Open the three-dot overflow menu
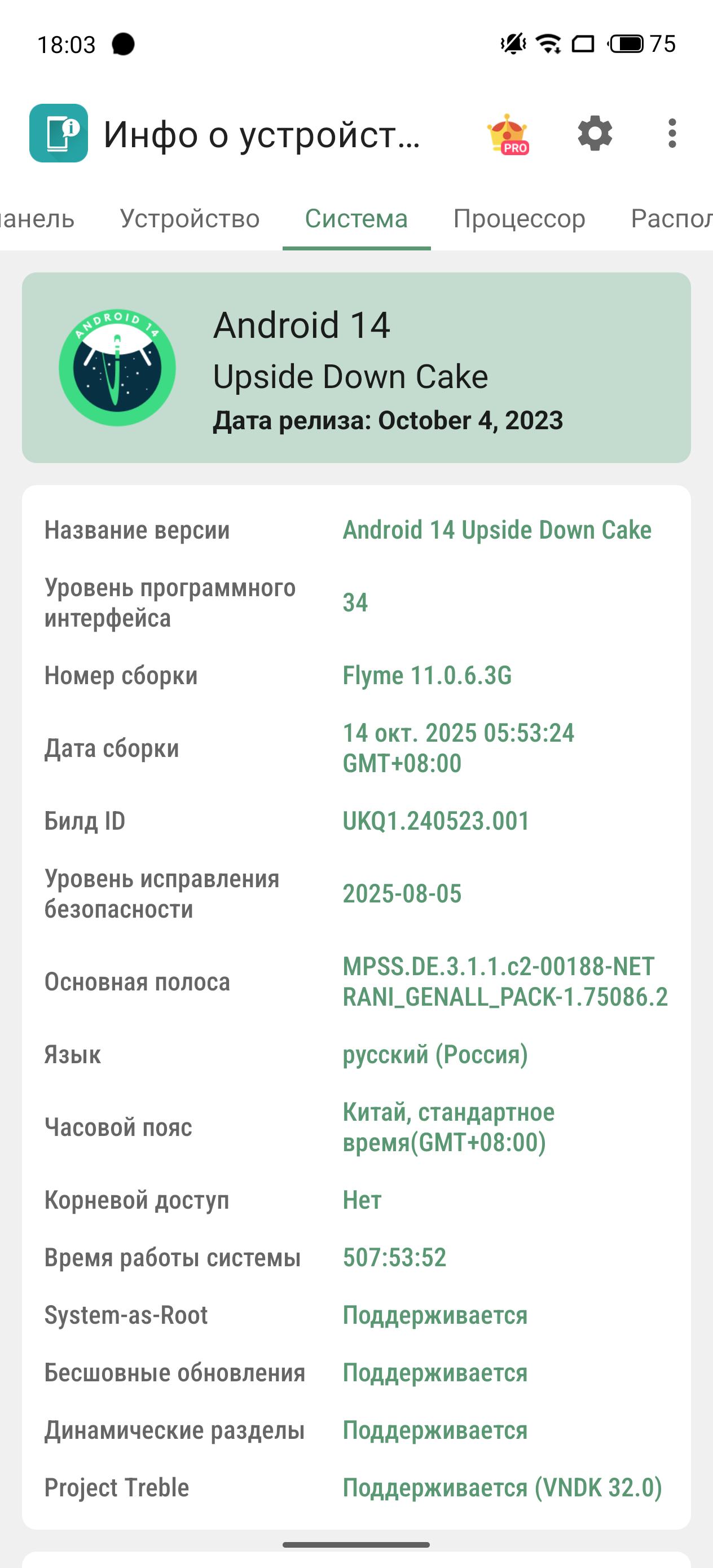This screenshot has height=1568, width=713. click(672, 133)
